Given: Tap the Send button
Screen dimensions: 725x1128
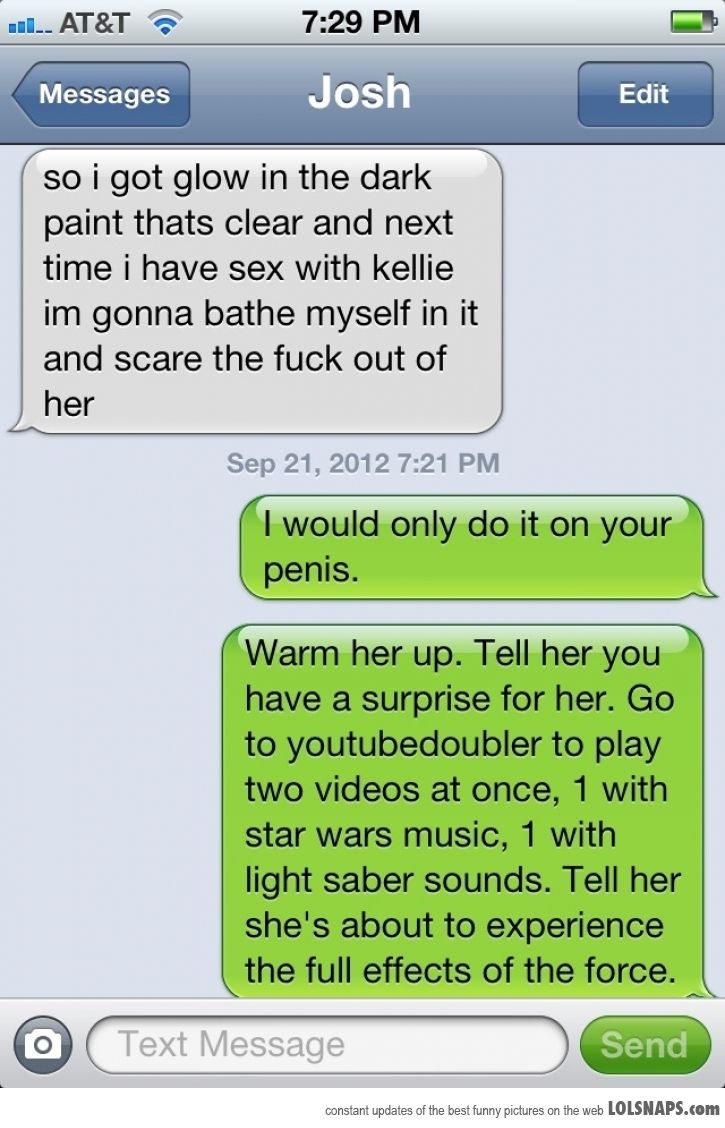Looking at the screenshot, I should [x=643, y=1045].
